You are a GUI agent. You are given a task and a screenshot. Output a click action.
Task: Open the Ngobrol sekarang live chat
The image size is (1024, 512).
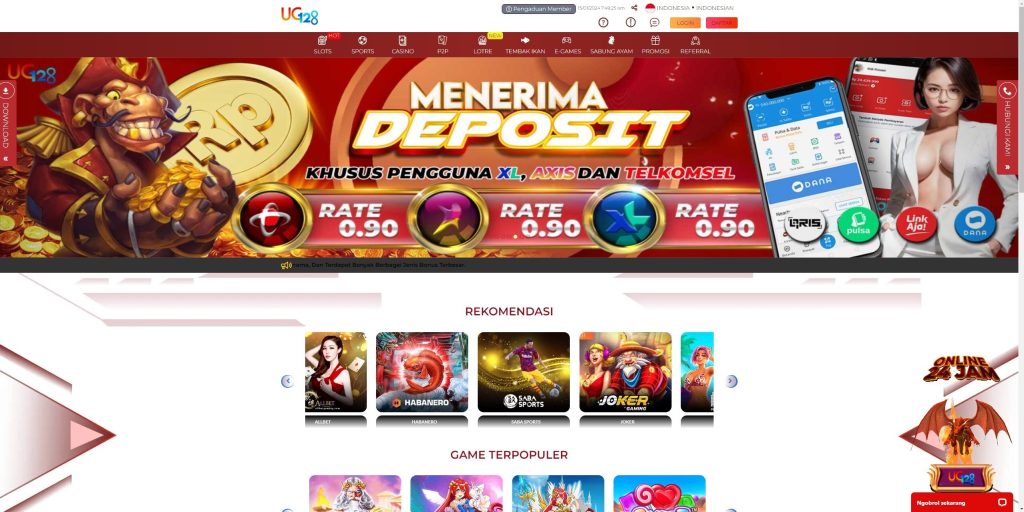click(962, 502)
